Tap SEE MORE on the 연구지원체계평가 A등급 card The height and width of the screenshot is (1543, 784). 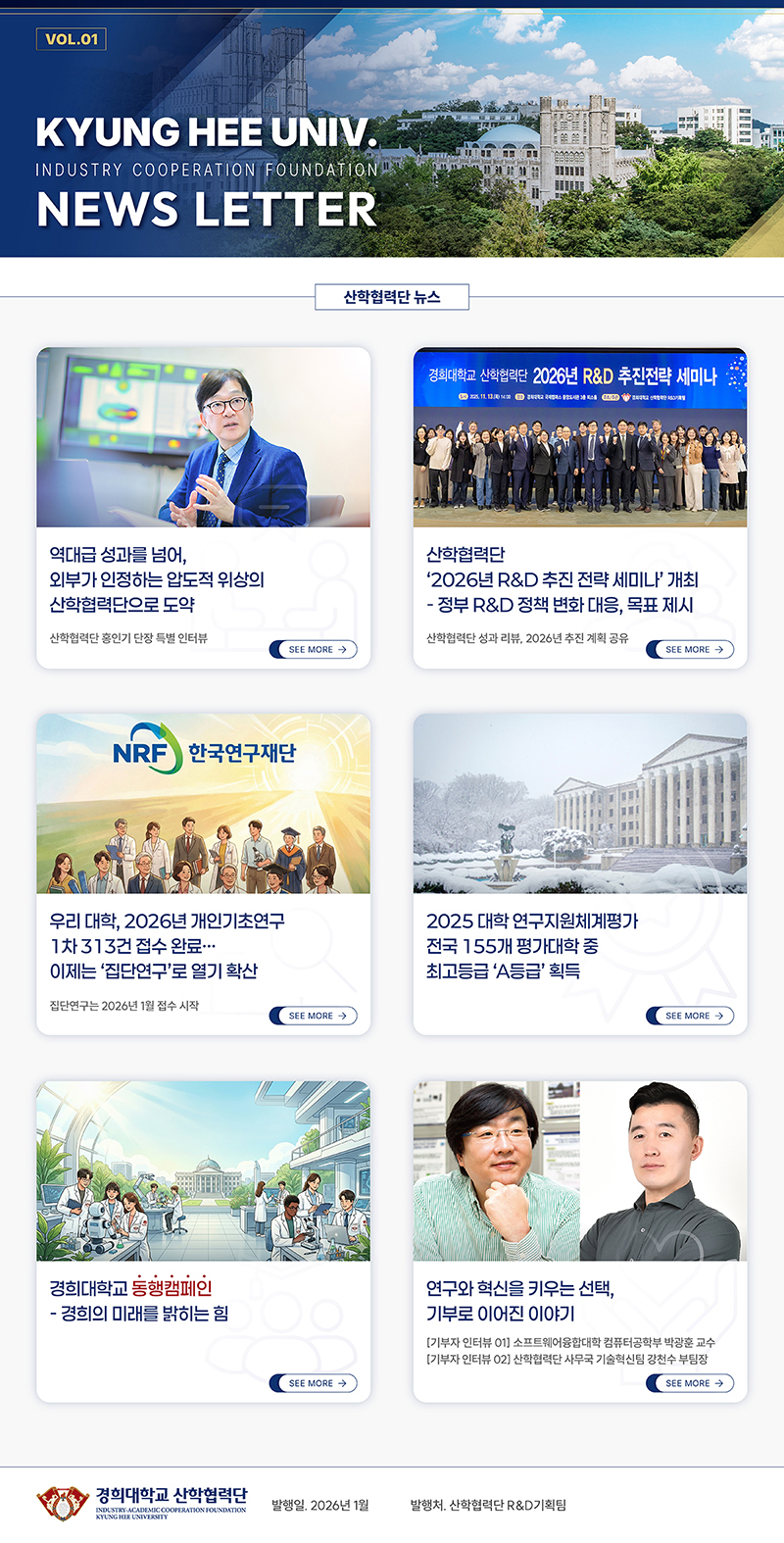point(690,1016)
